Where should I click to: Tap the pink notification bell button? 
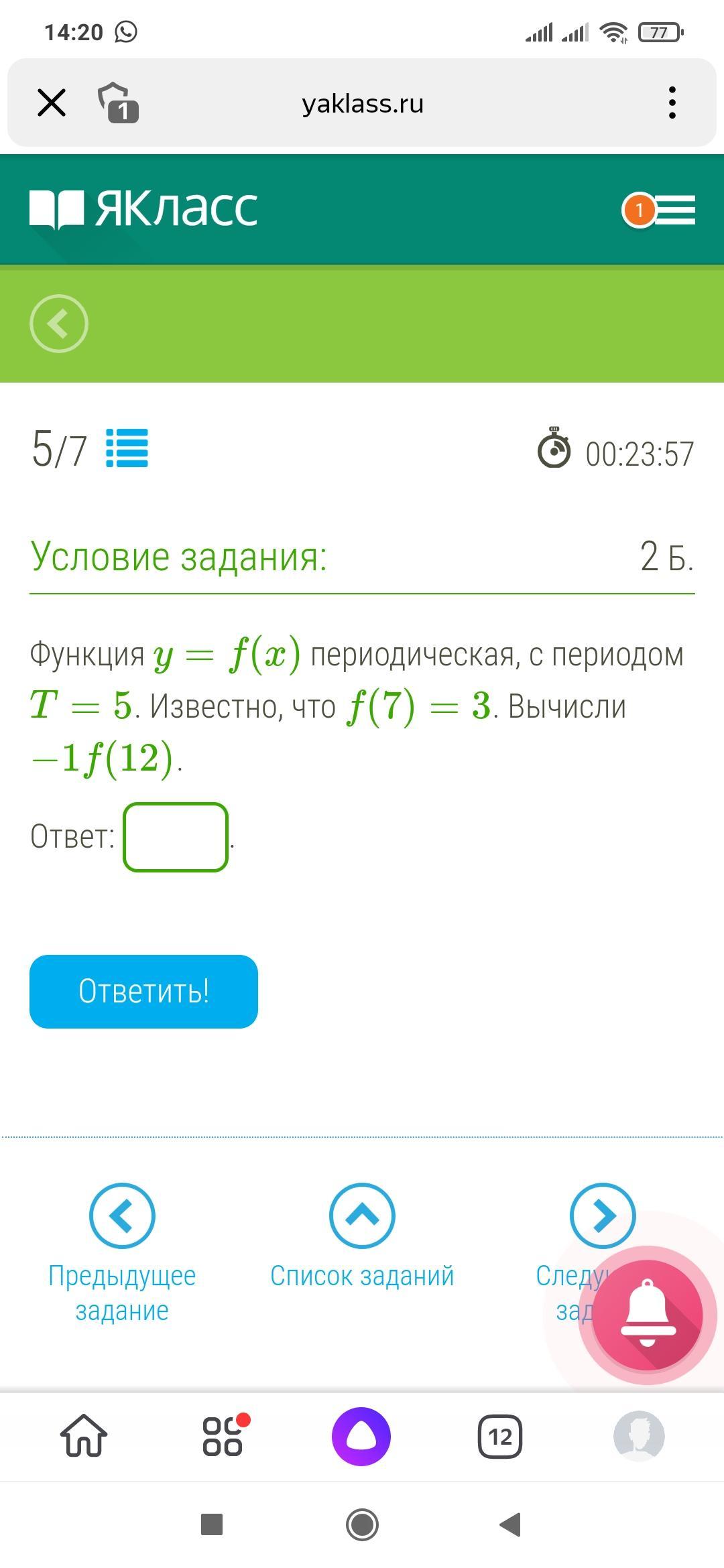648,1315
